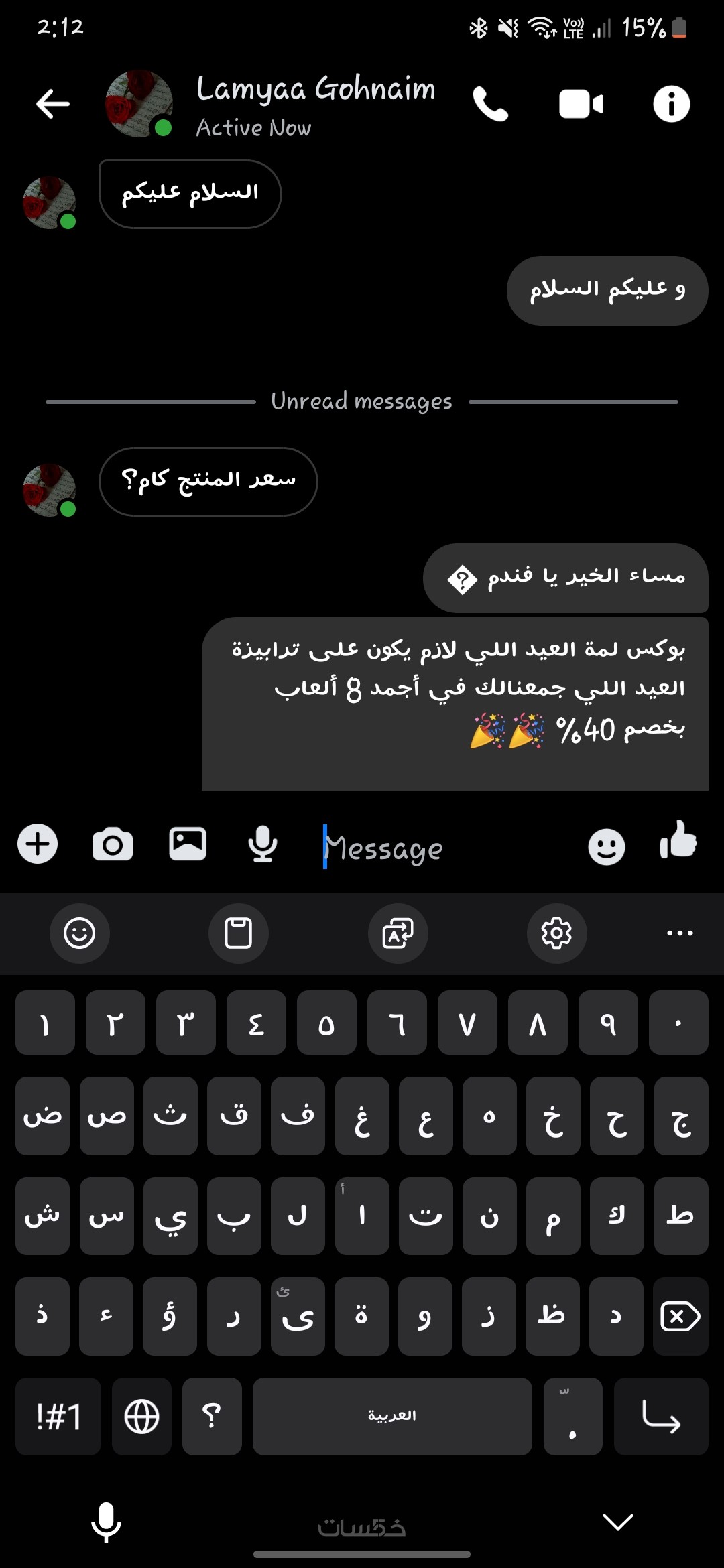
Task: Go back from the chat with Lamyaa Gohnaim
Action: point(52,104)
